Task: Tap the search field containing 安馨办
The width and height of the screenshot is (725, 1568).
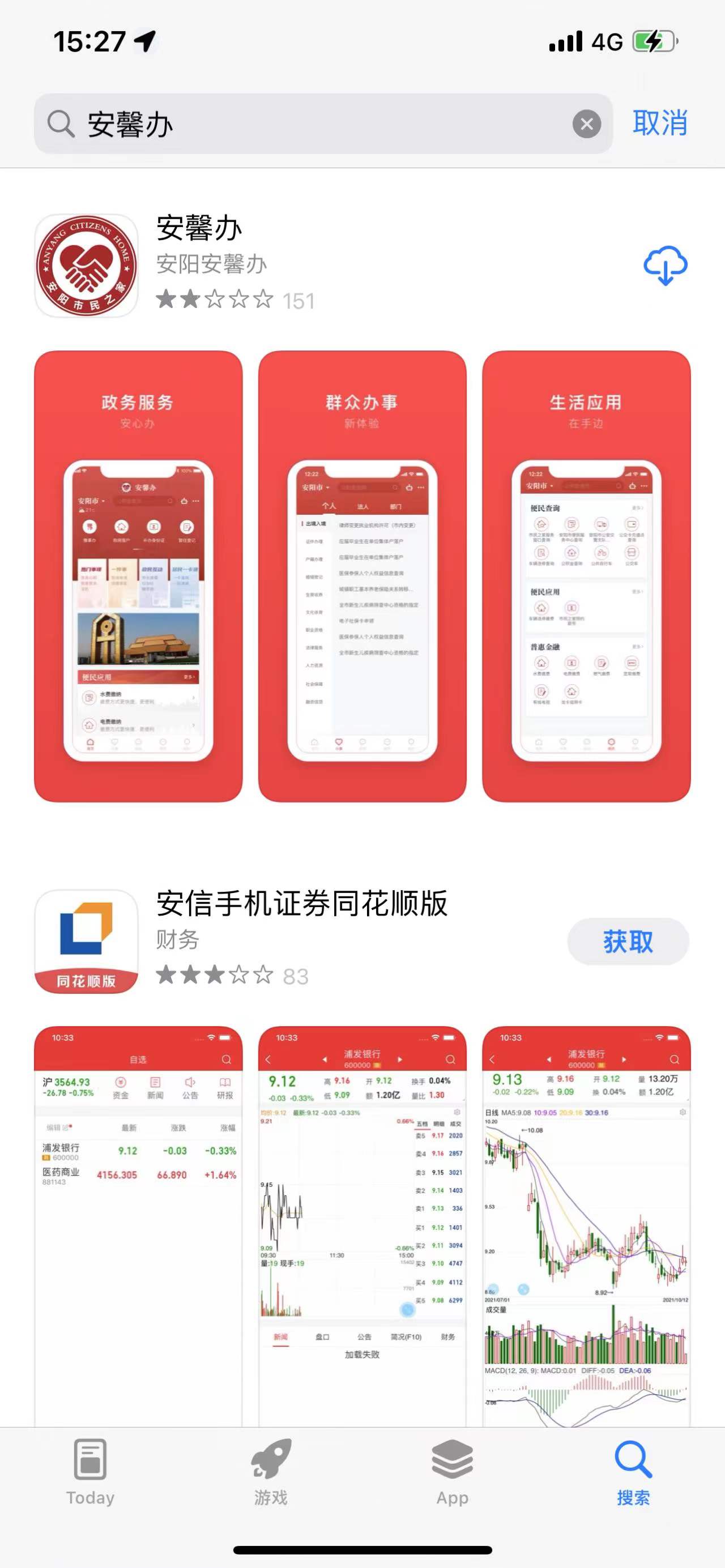Action: (x=304, y=124)
